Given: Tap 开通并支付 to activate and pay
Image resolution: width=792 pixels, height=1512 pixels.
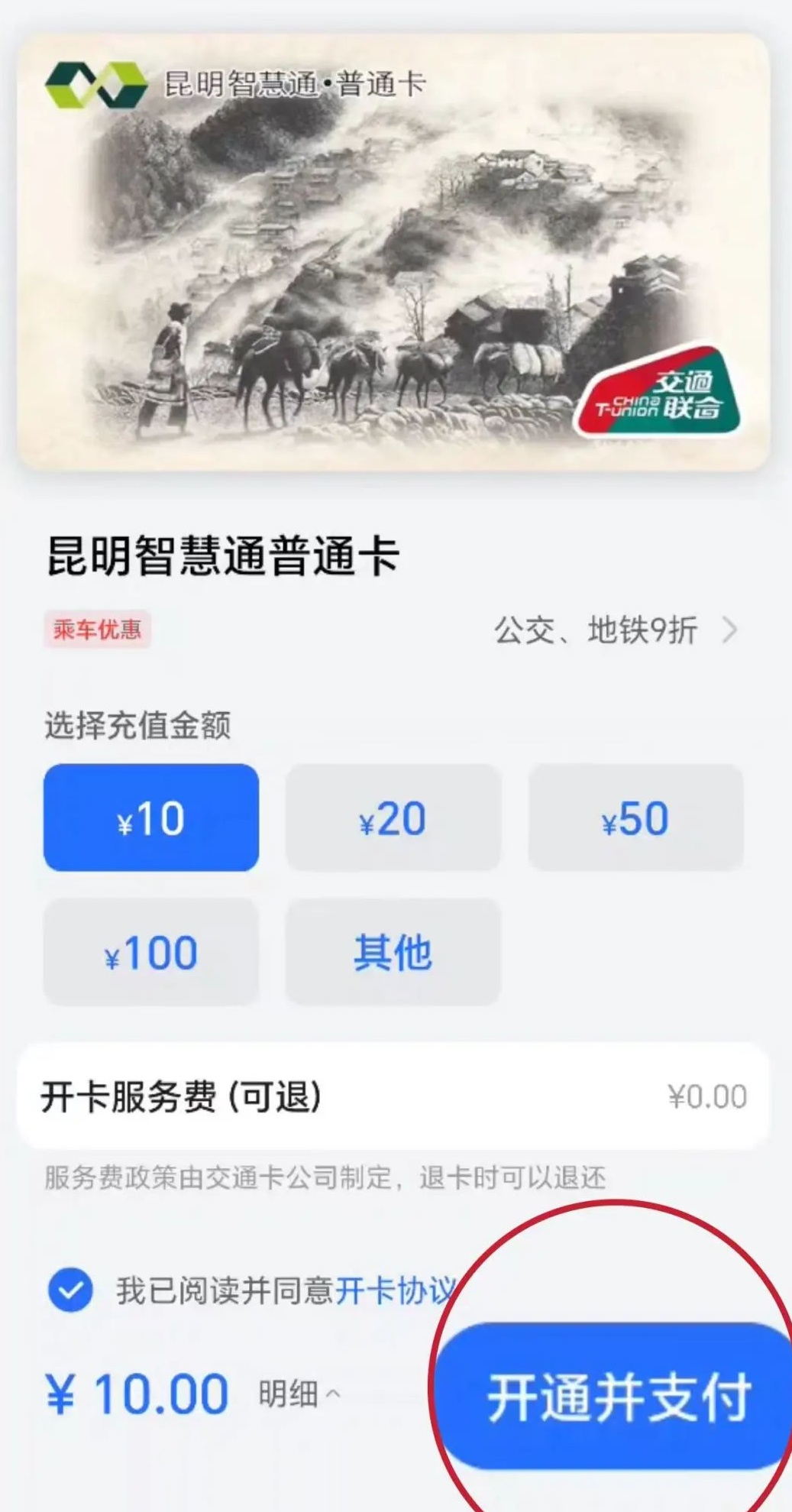Looking at the screenshot, I should tap(619, 1397).
